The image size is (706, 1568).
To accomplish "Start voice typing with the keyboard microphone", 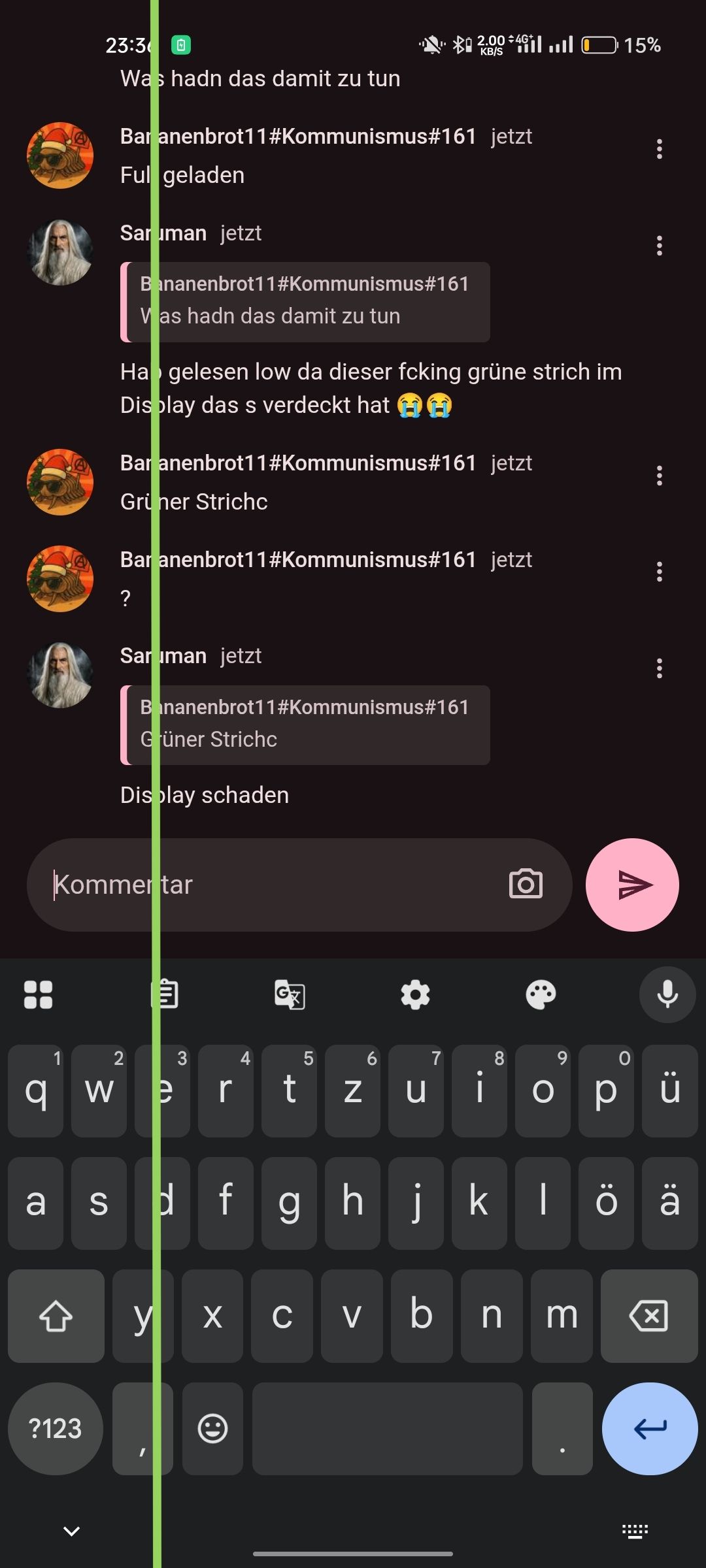I will click(x=667, y=994).
